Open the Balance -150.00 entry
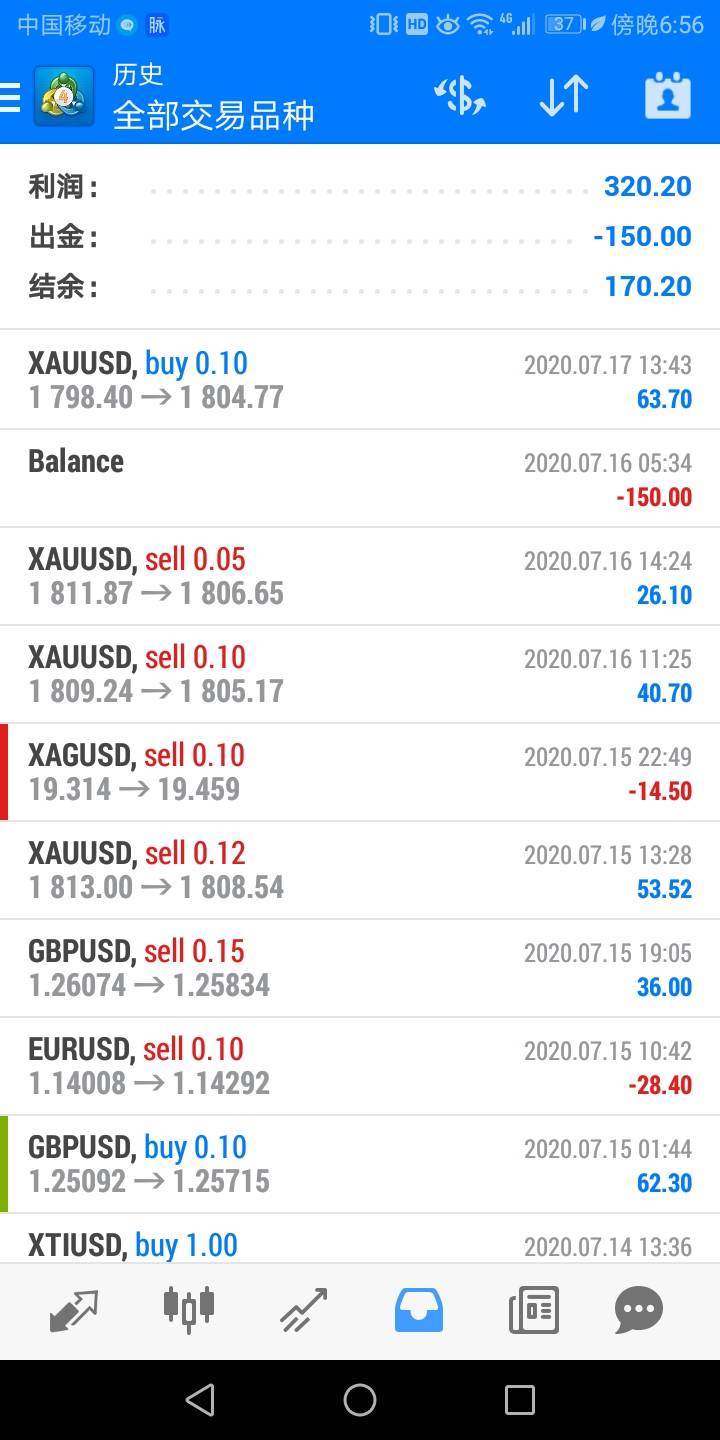The width and height of the screenshot is (720, 1440). point(360,478)
